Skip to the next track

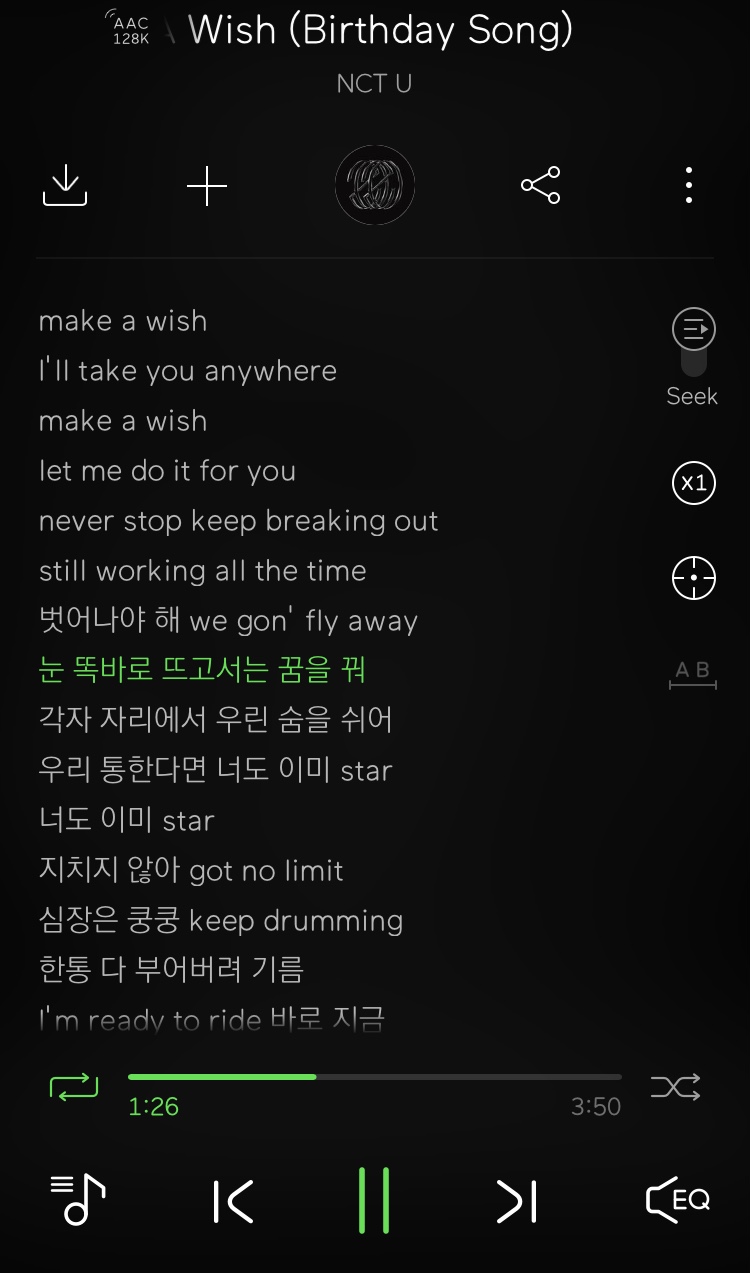coord(516,1202)
